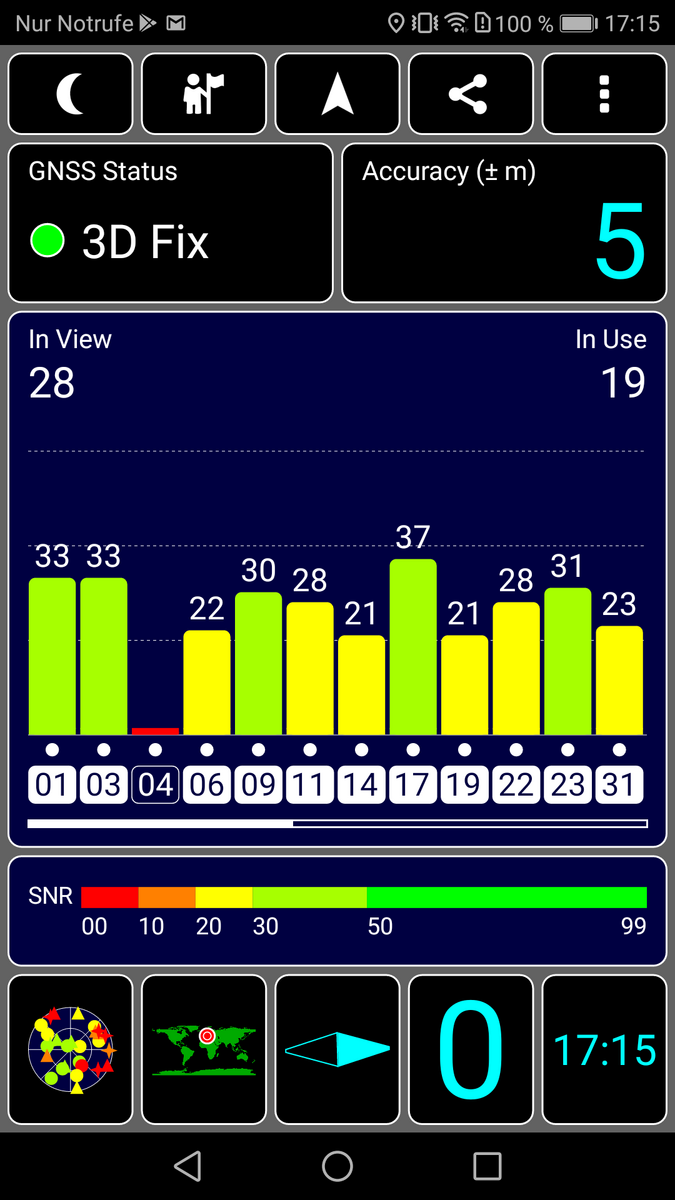Screen dimensions: 675x1200
Task: Share the current GNSS data
Action: click(x=470, y=94)
